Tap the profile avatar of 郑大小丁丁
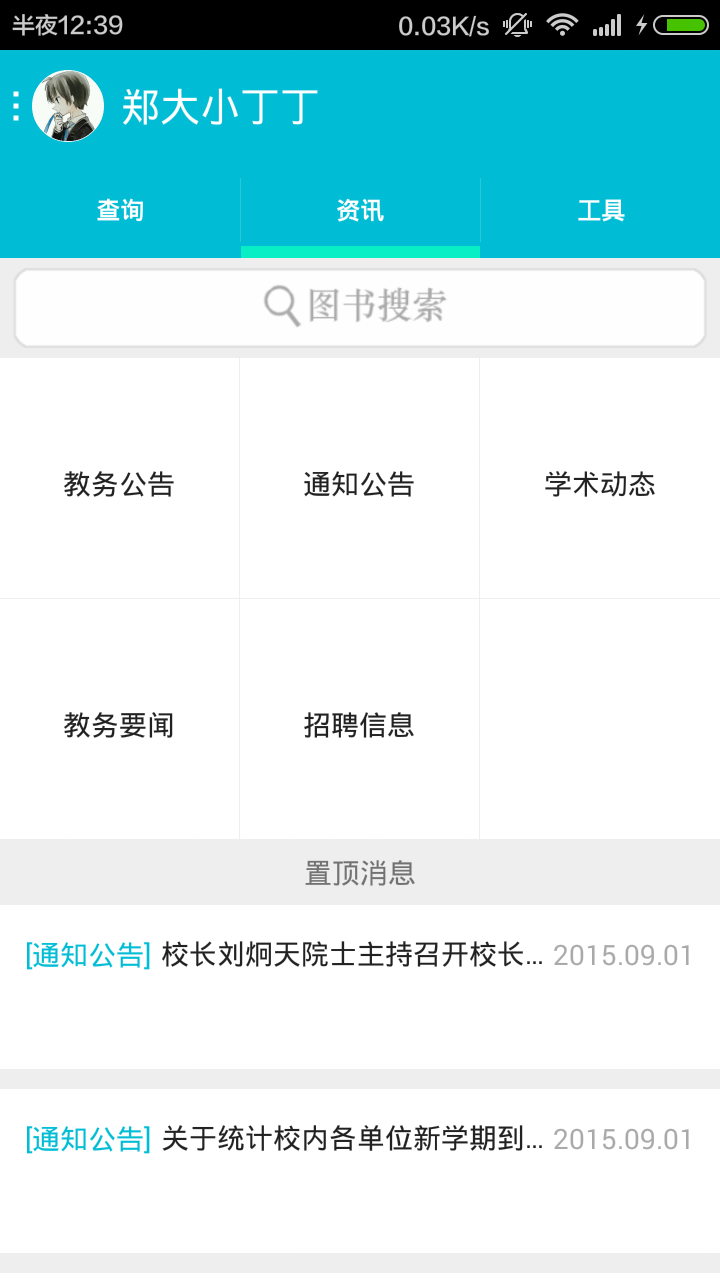The height and width of the screenshot is (1280, 720). [x=68, y=106]
